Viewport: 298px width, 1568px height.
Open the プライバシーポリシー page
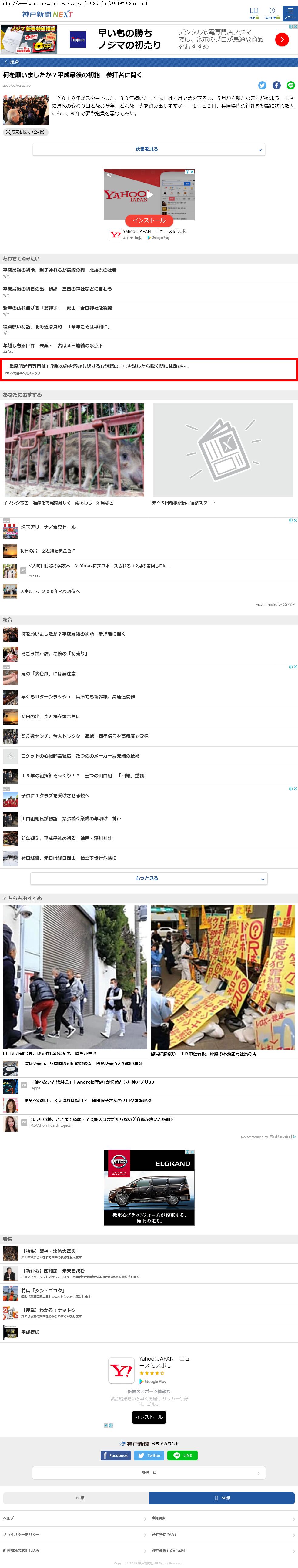point(21,1534)
